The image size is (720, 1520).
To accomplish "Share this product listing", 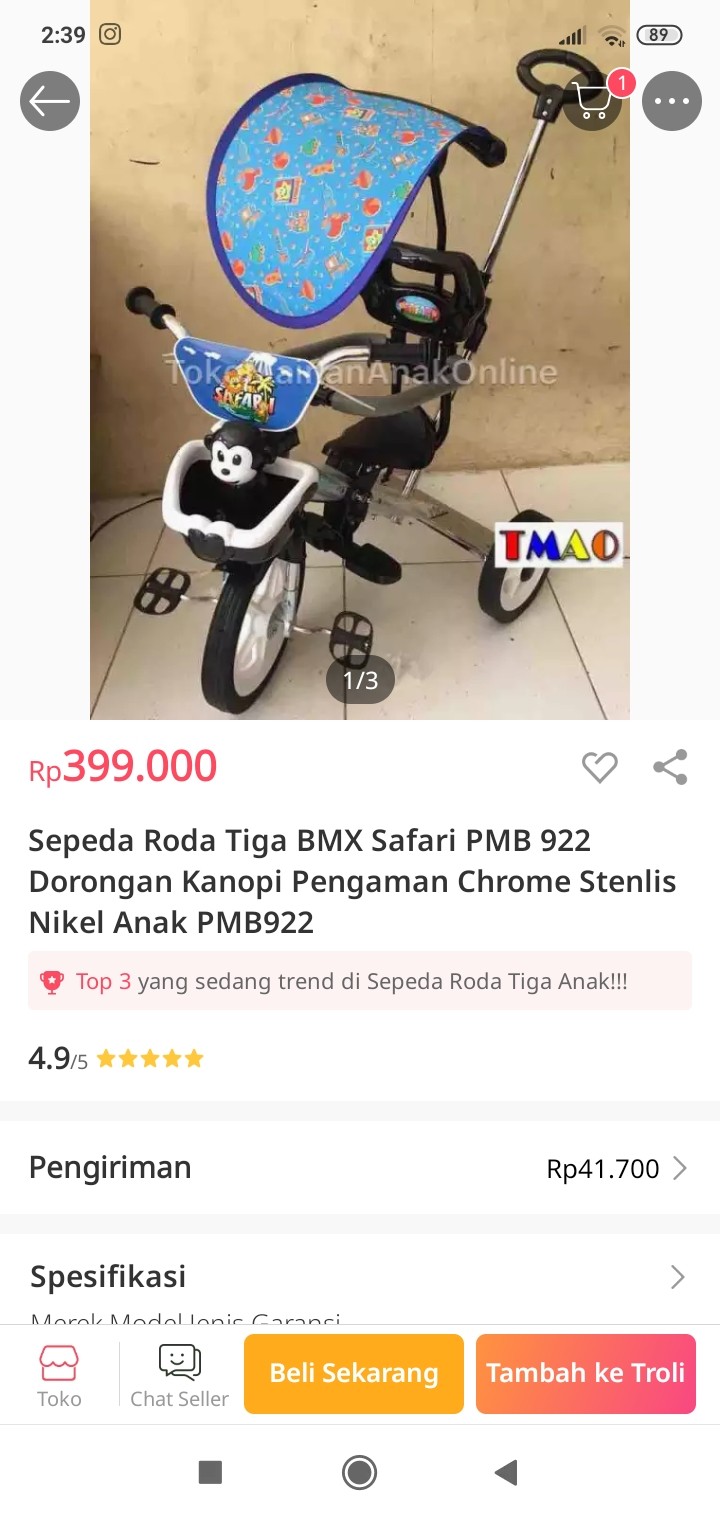I will [x=670, y=767].
